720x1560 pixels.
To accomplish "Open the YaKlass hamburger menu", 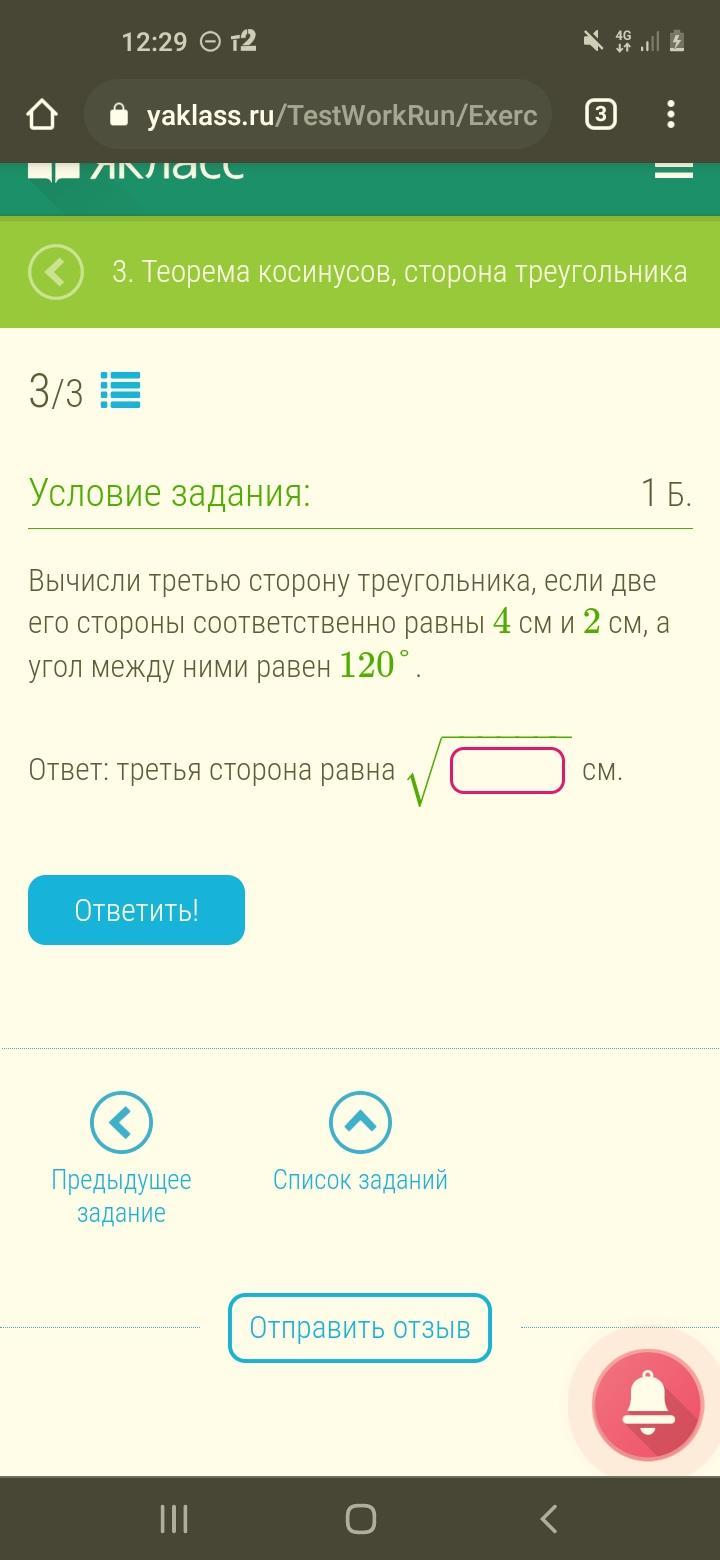I will (x=673, y=170).
